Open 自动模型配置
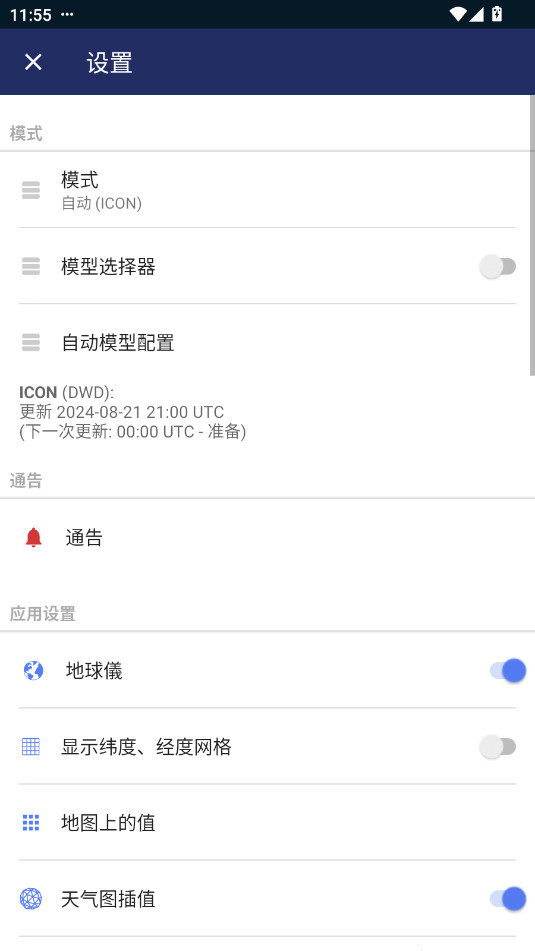Screen dimensions: 535x951 pos(268,343)
